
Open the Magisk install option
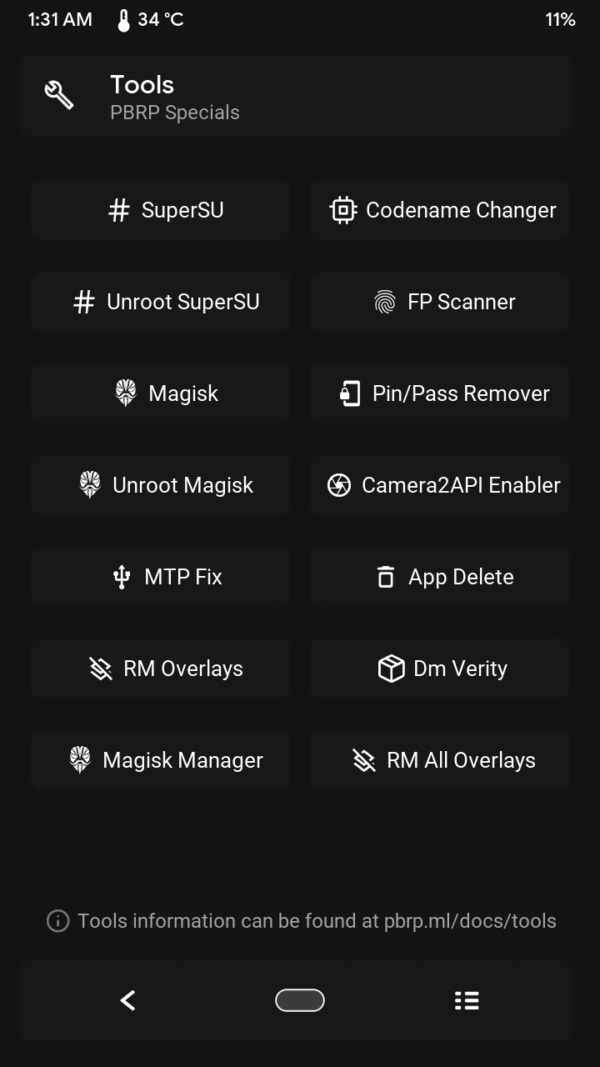click(x=161, y=394)
